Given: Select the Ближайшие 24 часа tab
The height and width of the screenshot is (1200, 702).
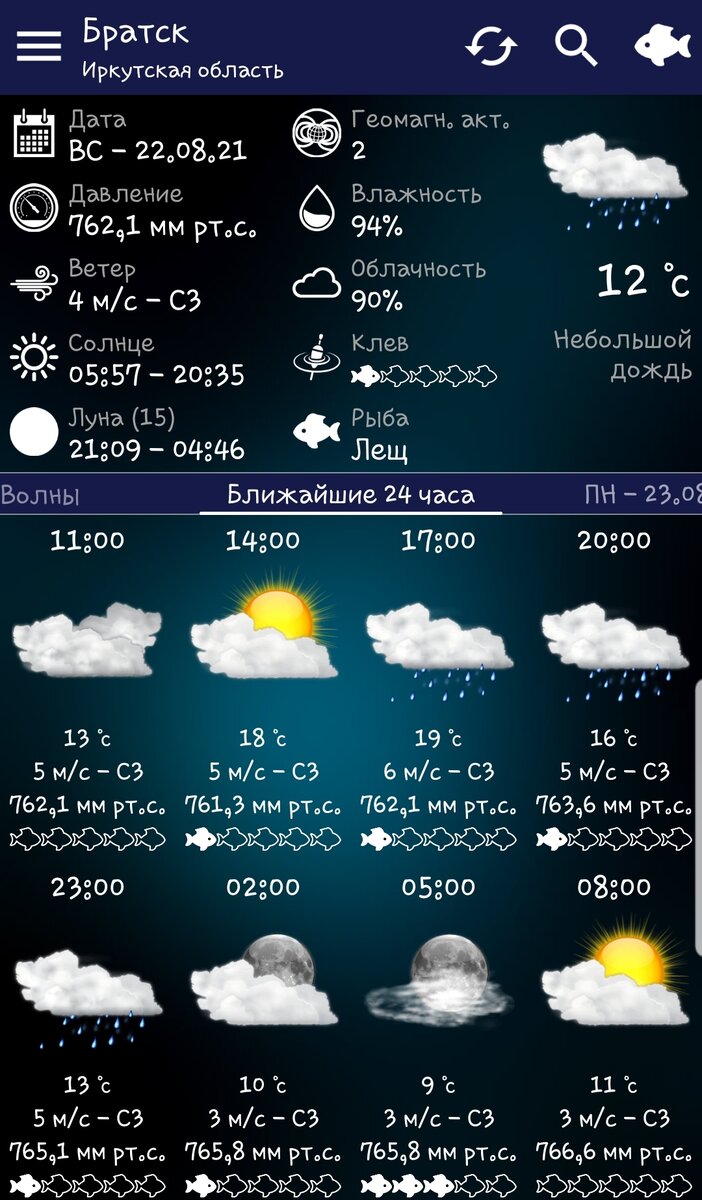Looking at the screenshot, I should (350, 495).
